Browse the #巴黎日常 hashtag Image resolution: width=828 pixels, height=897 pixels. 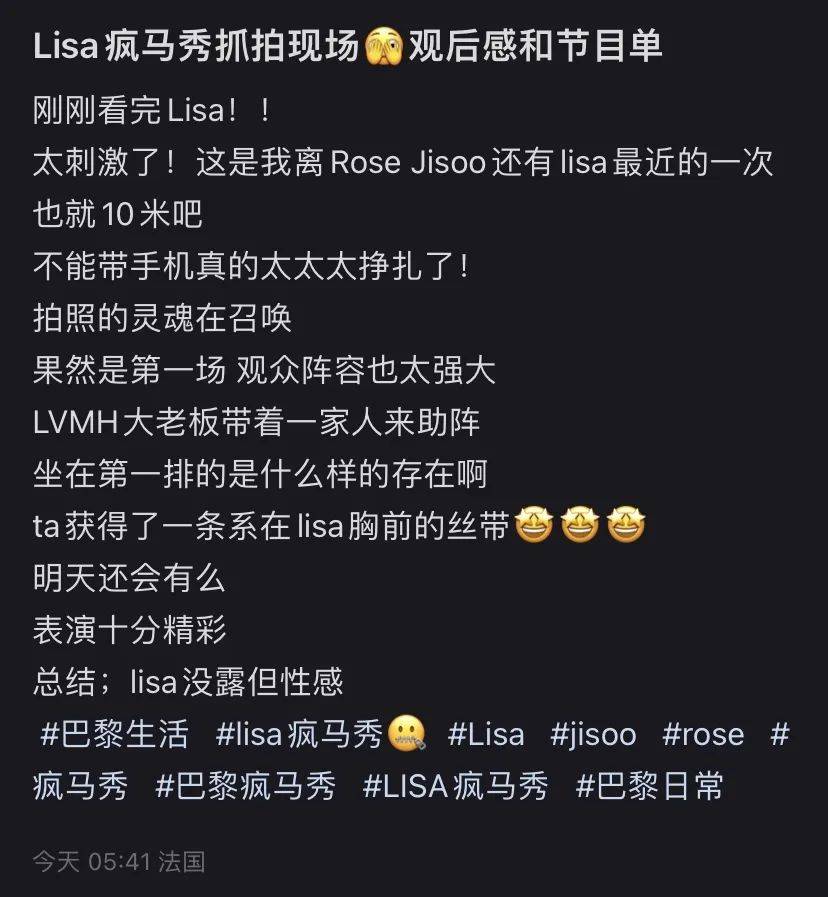650,786
